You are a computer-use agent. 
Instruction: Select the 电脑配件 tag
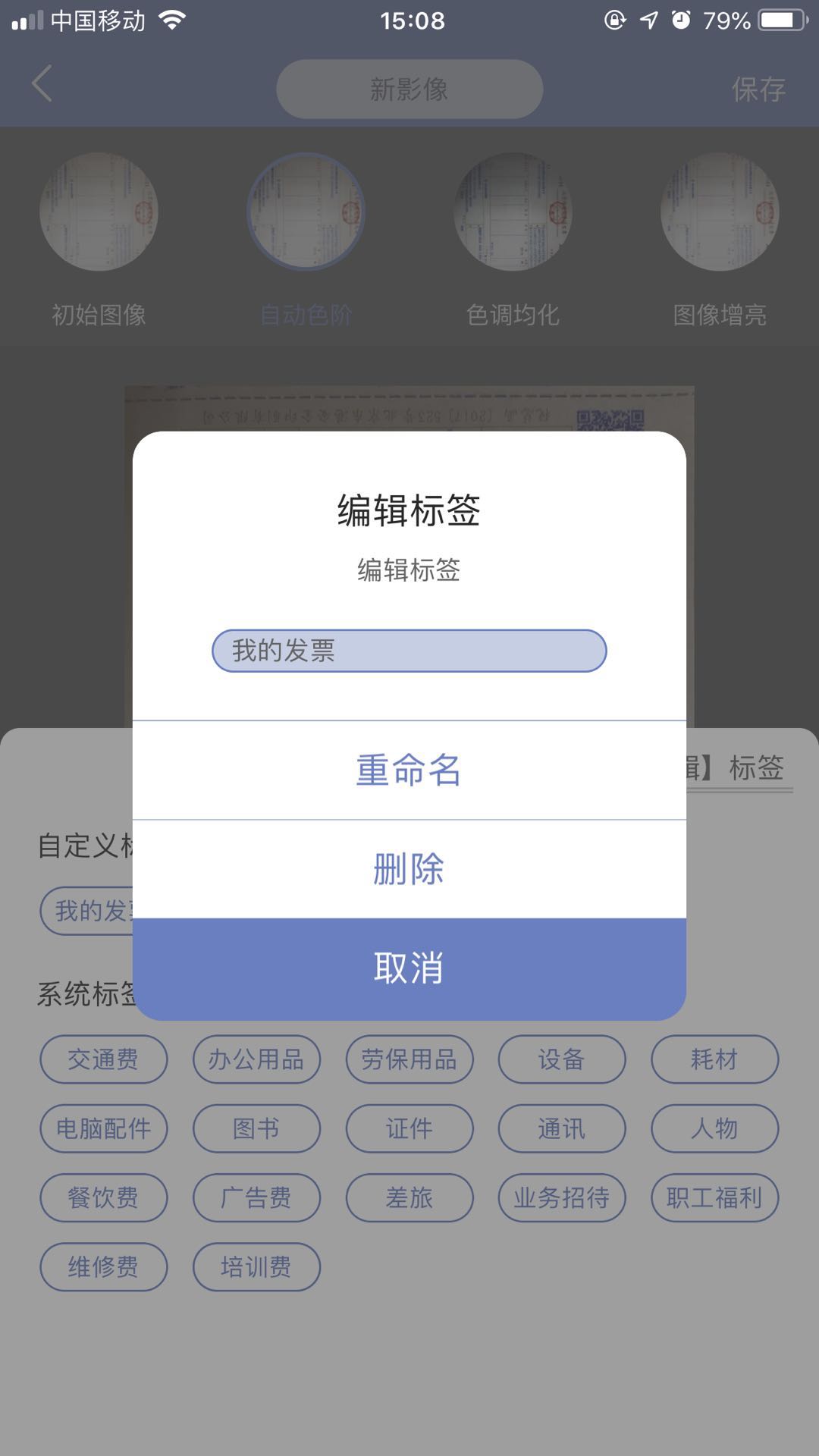103,1129
